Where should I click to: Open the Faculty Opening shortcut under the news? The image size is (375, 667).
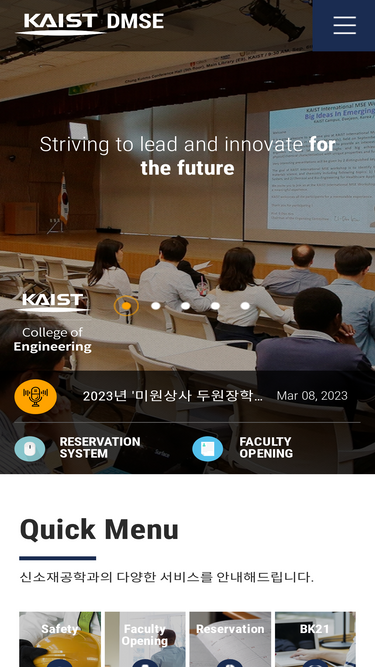pyautogui.click(x=243, y=448)
